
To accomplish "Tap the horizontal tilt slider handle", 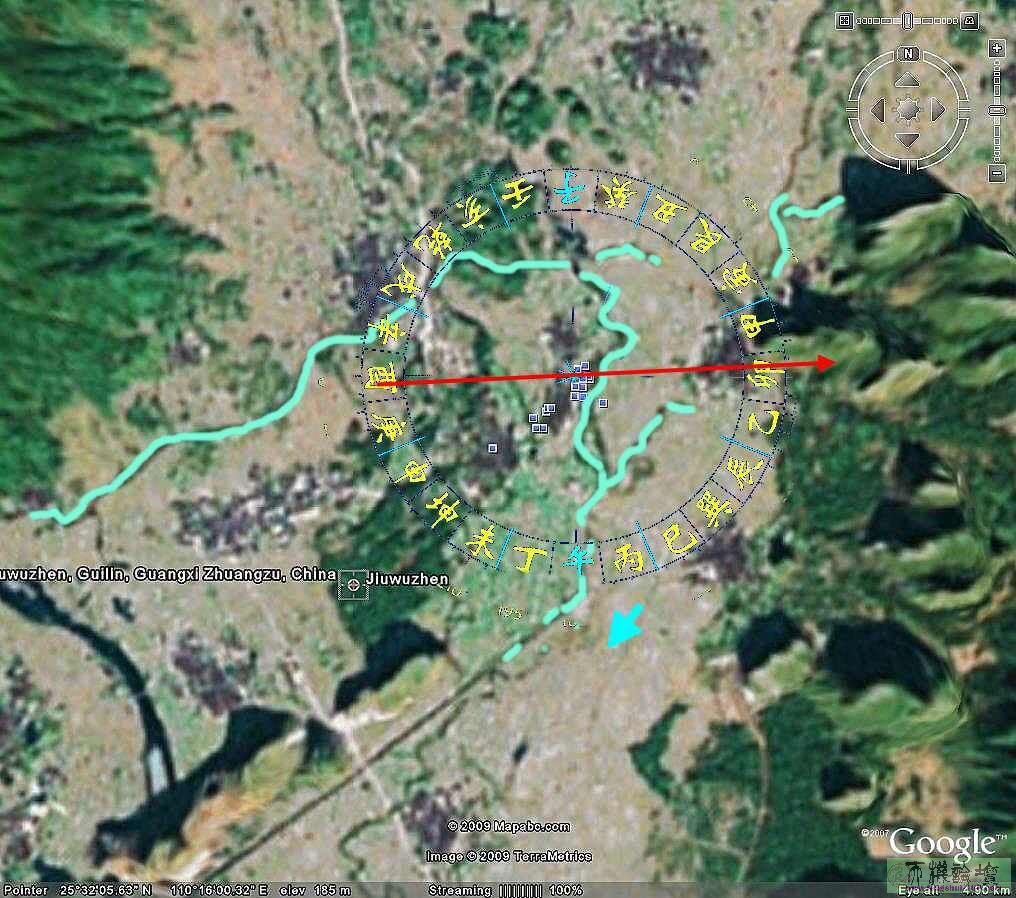I will 908,19.
